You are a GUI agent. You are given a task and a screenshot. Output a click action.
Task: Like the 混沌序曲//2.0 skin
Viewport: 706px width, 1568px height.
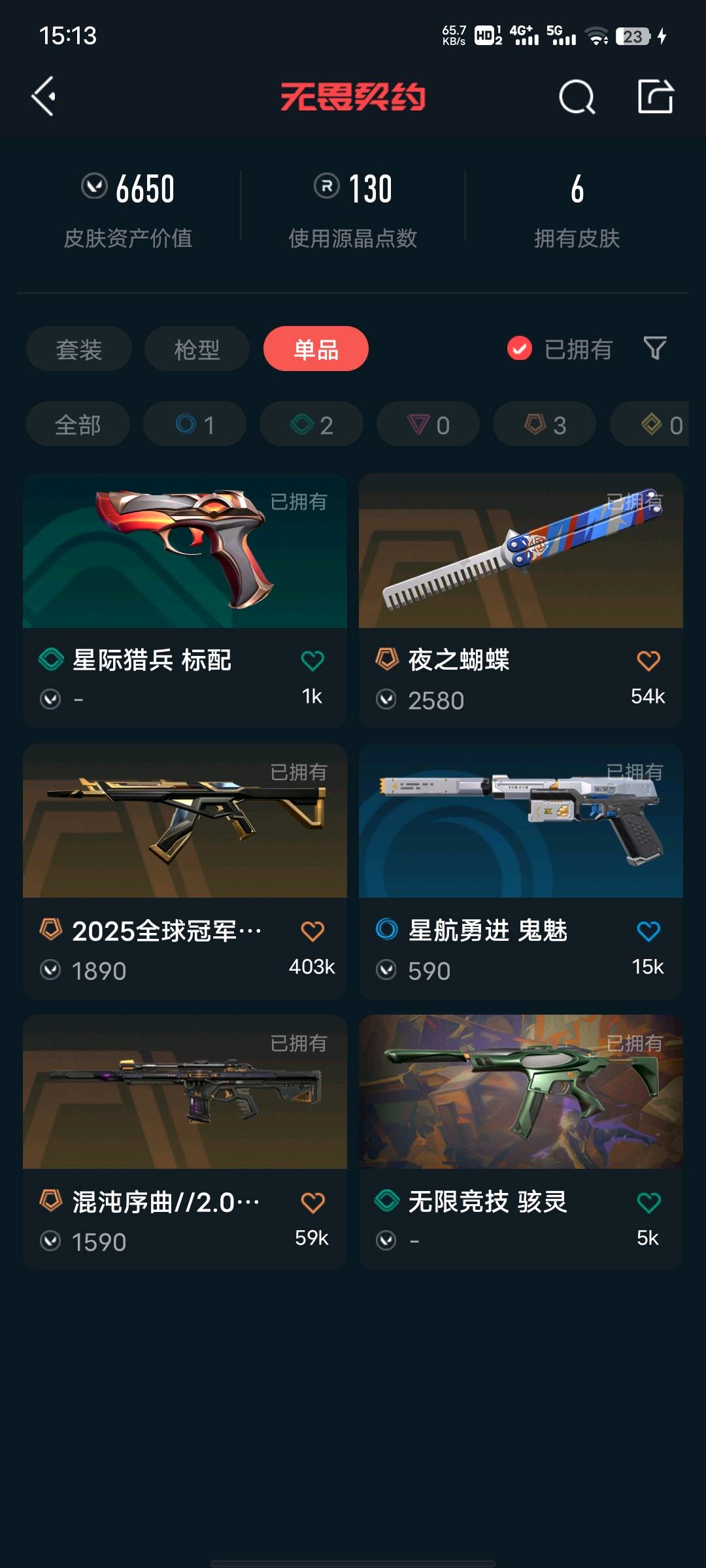tap(312, 1202)
